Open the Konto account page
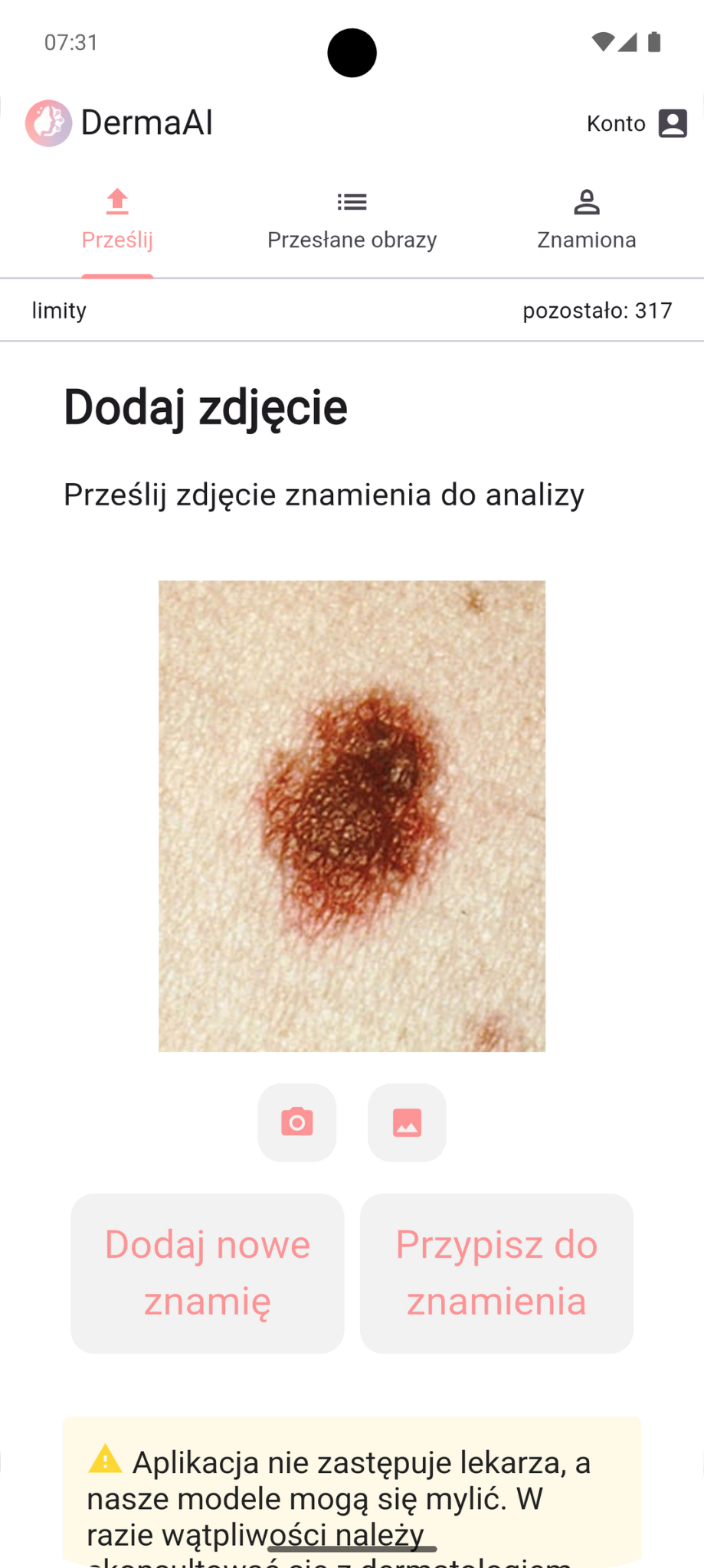The width and height of the screenshot is (704, 1568). click(637, 123)
